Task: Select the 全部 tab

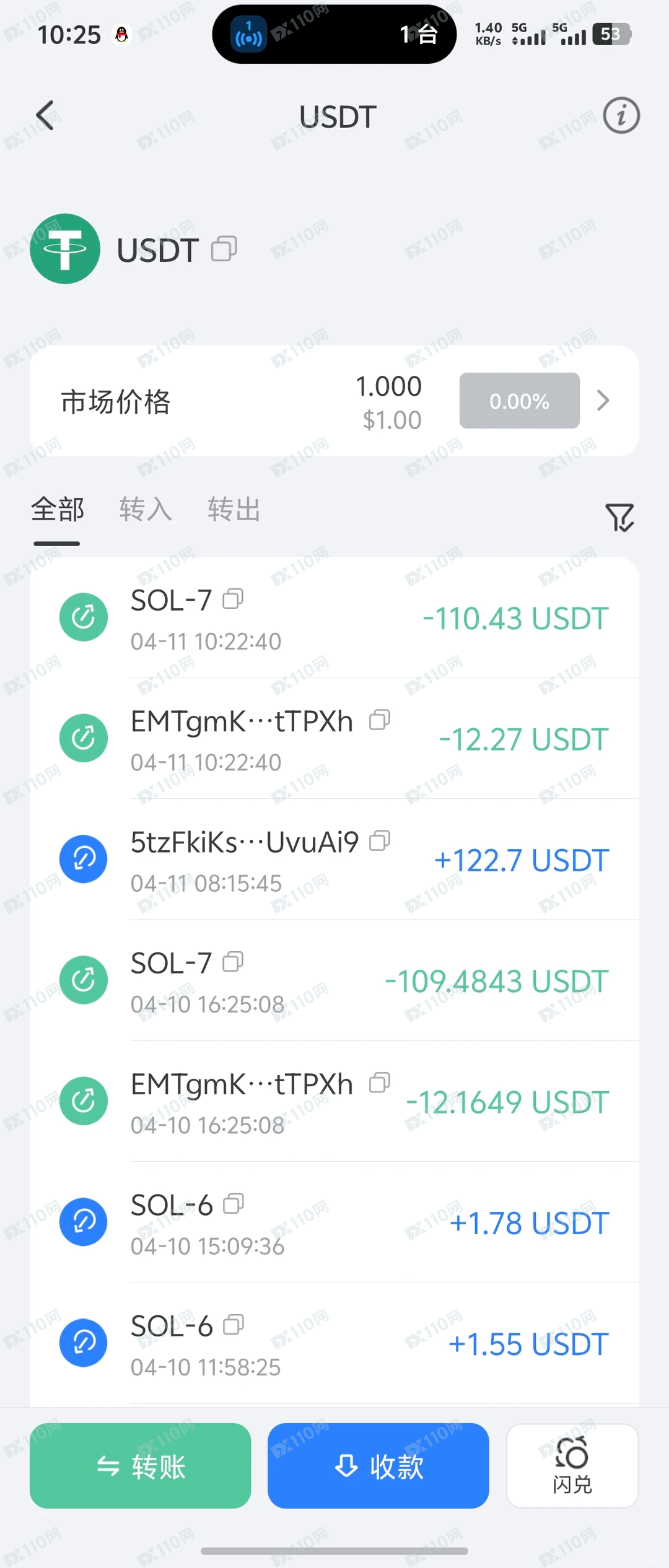Action: [x=57, y=510]
